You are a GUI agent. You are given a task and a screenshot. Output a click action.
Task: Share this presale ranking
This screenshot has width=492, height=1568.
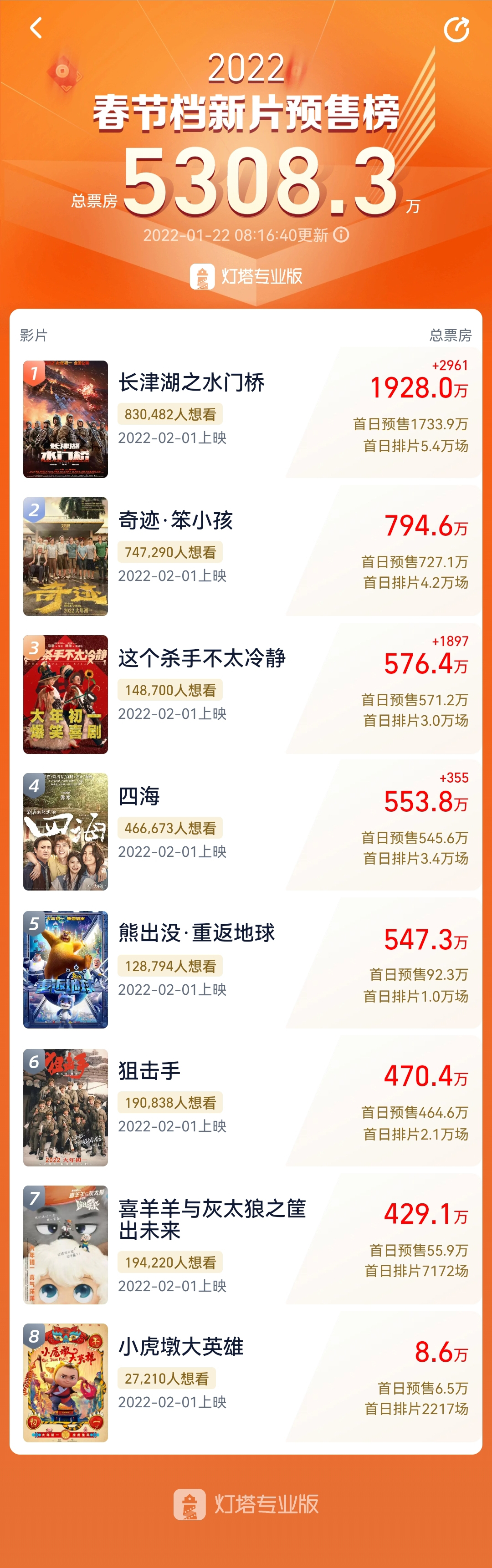click(x=456, y=29)
